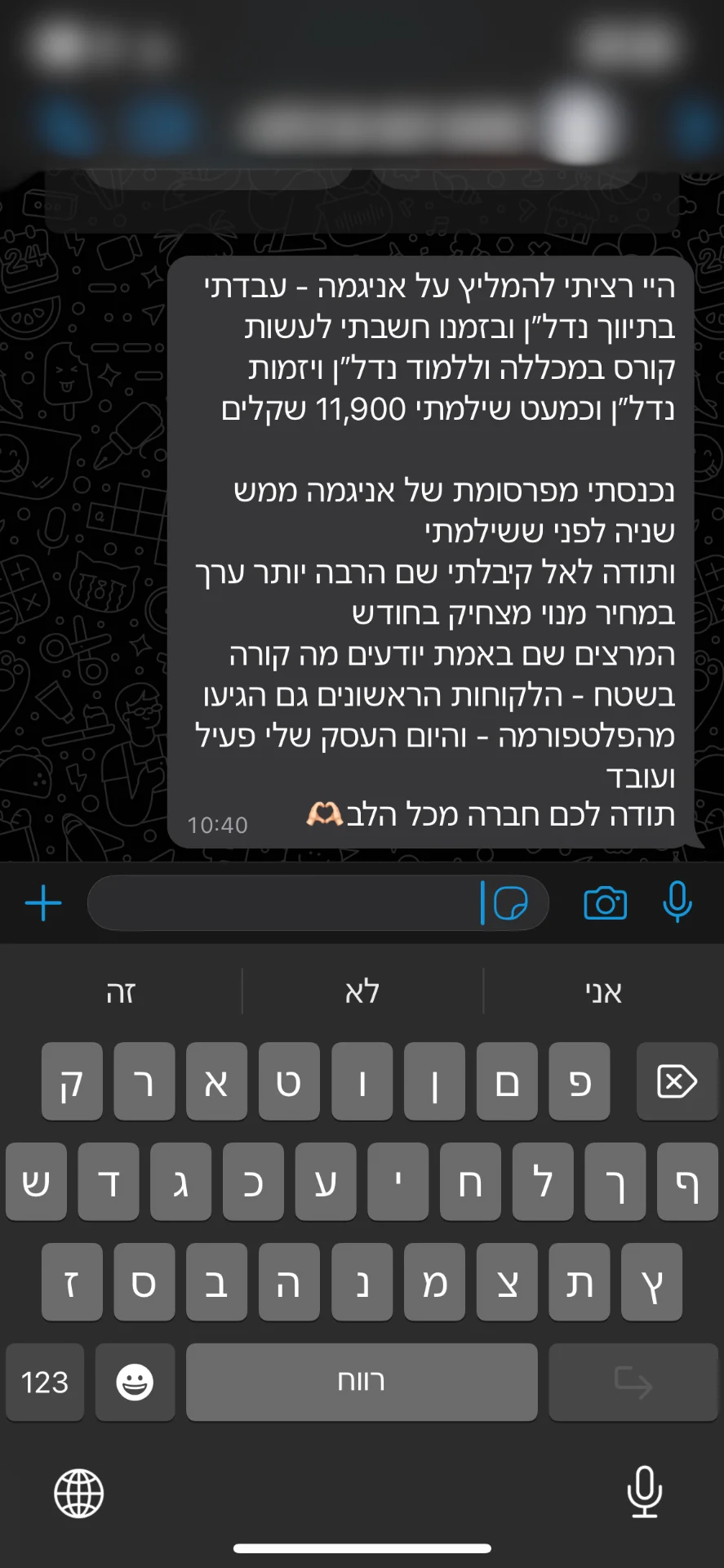Switch keyboard language with the globe
The height and width of the screenshot is (1568, 724).
(x=79, y=1494)
